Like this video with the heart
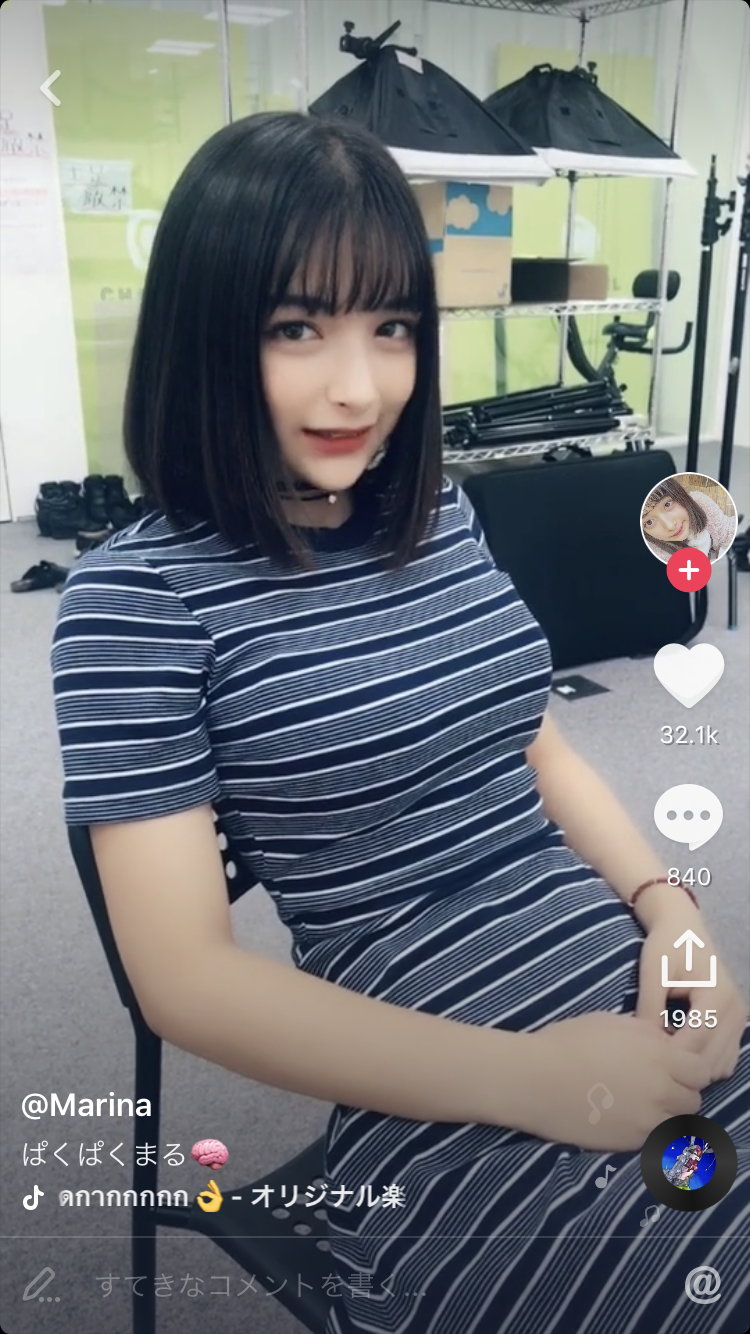Image resolution: width=750 pixels, height=1334 pixels. click(688, 676)
